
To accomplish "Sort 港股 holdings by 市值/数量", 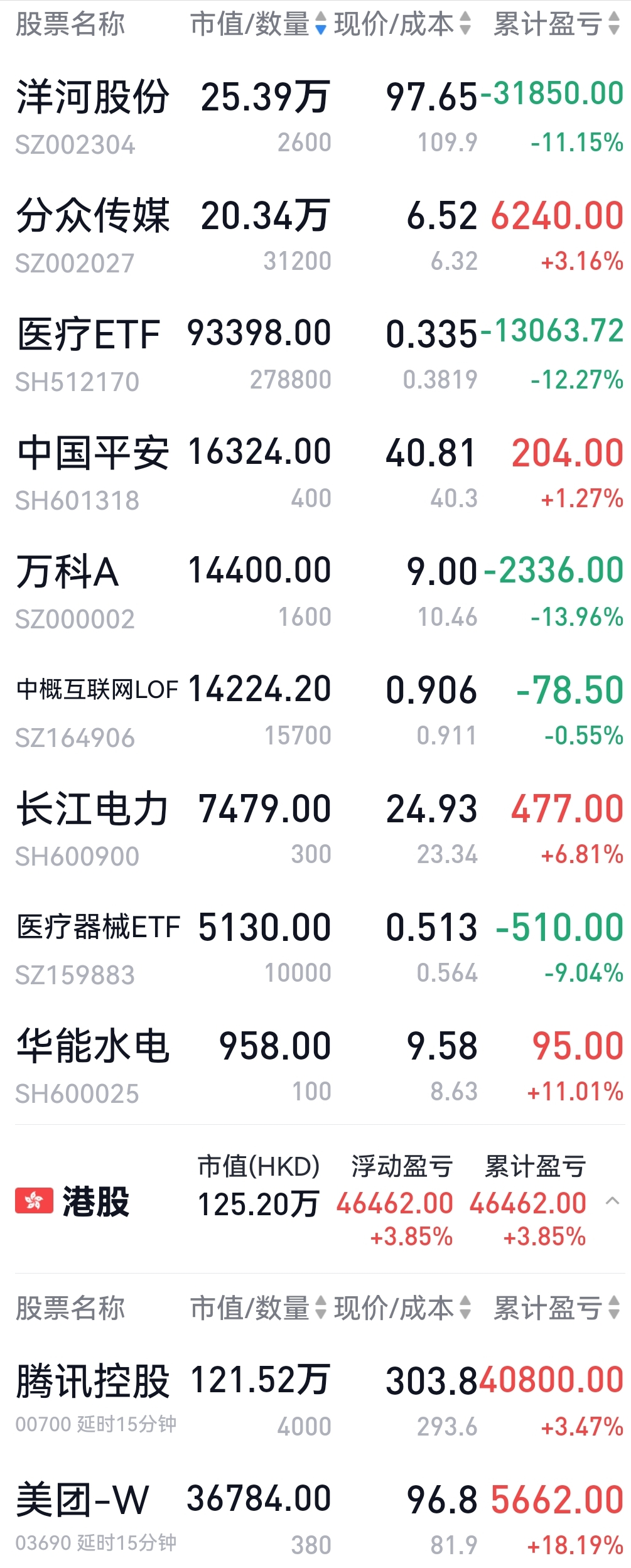I will [258, 1308].
